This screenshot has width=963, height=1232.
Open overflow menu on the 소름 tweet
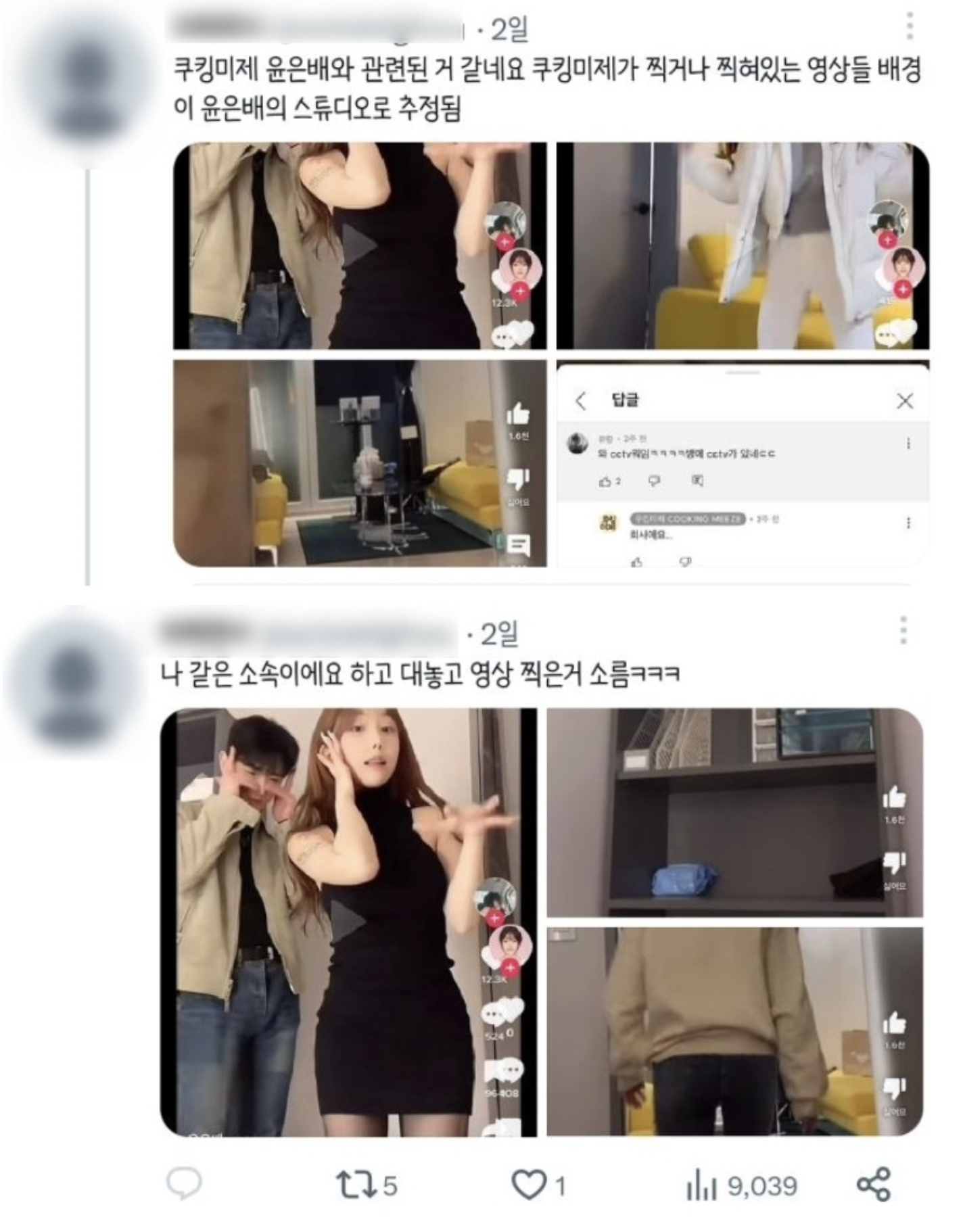click(903, 630)
